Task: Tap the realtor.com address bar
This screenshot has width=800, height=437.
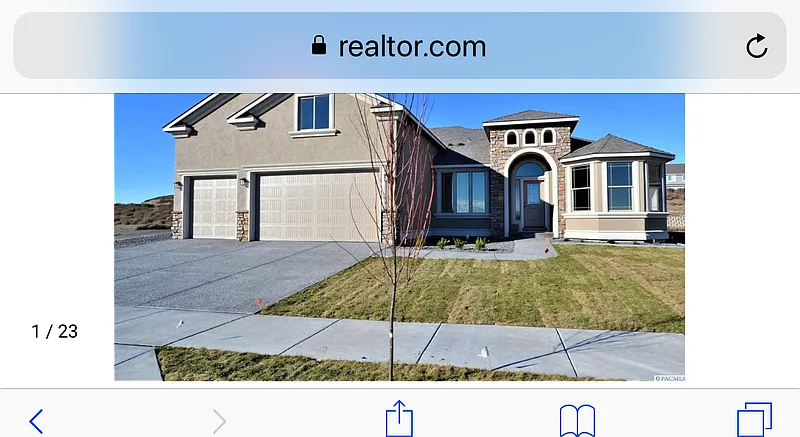Action: pos(398,46)
